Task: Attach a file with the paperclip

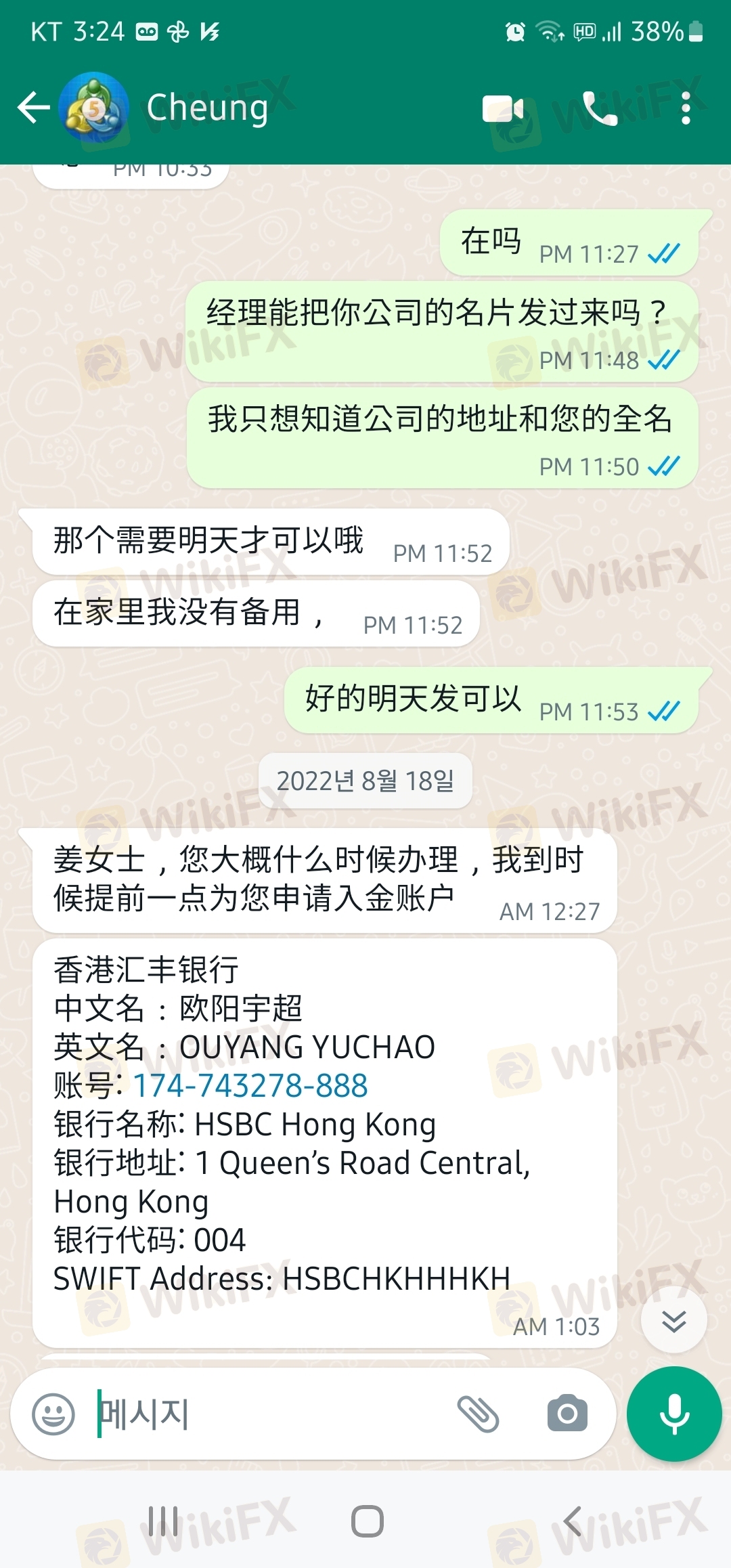Action: [x=478, y=1414]
